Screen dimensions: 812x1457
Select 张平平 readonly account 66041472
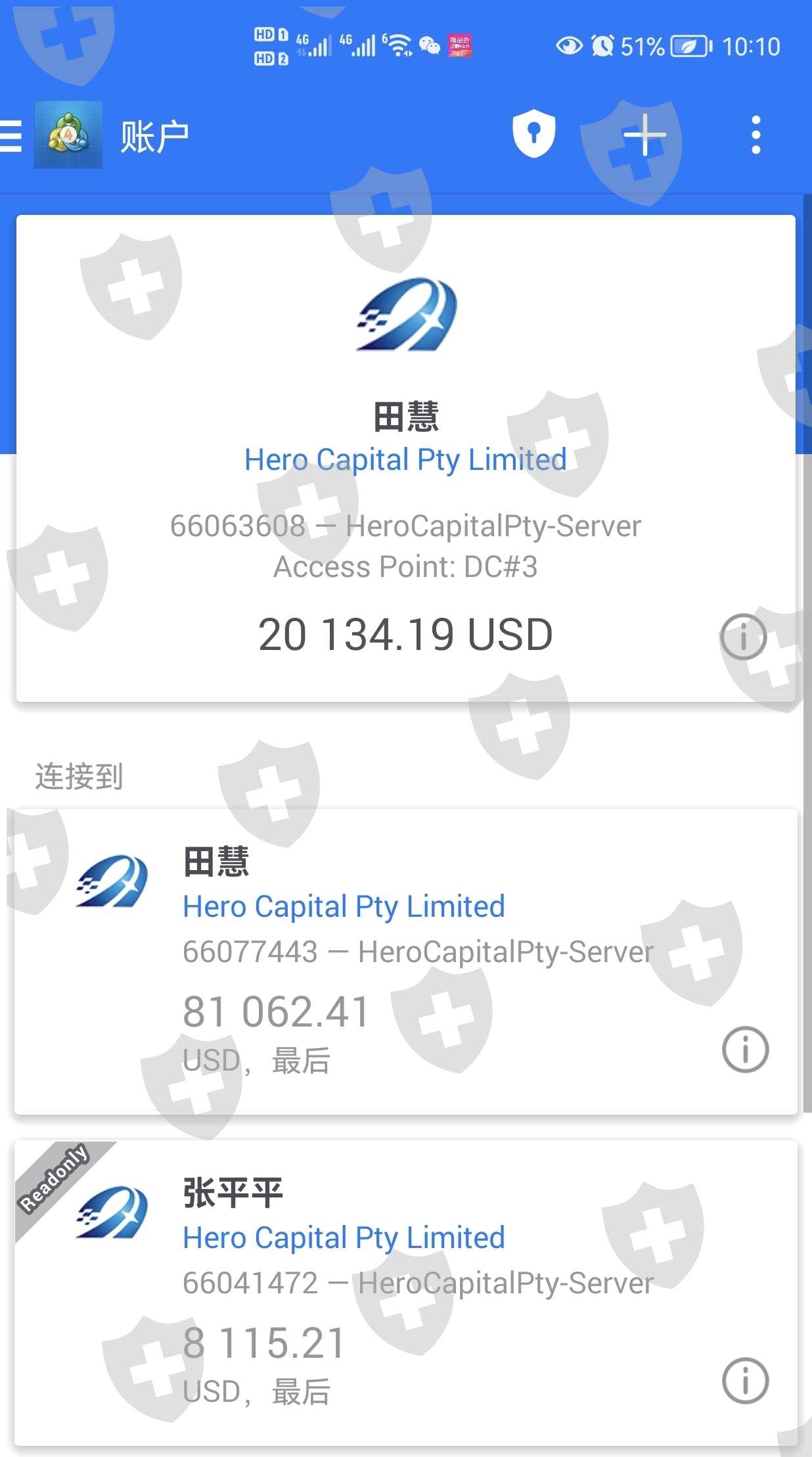(x=405, y=1293)
